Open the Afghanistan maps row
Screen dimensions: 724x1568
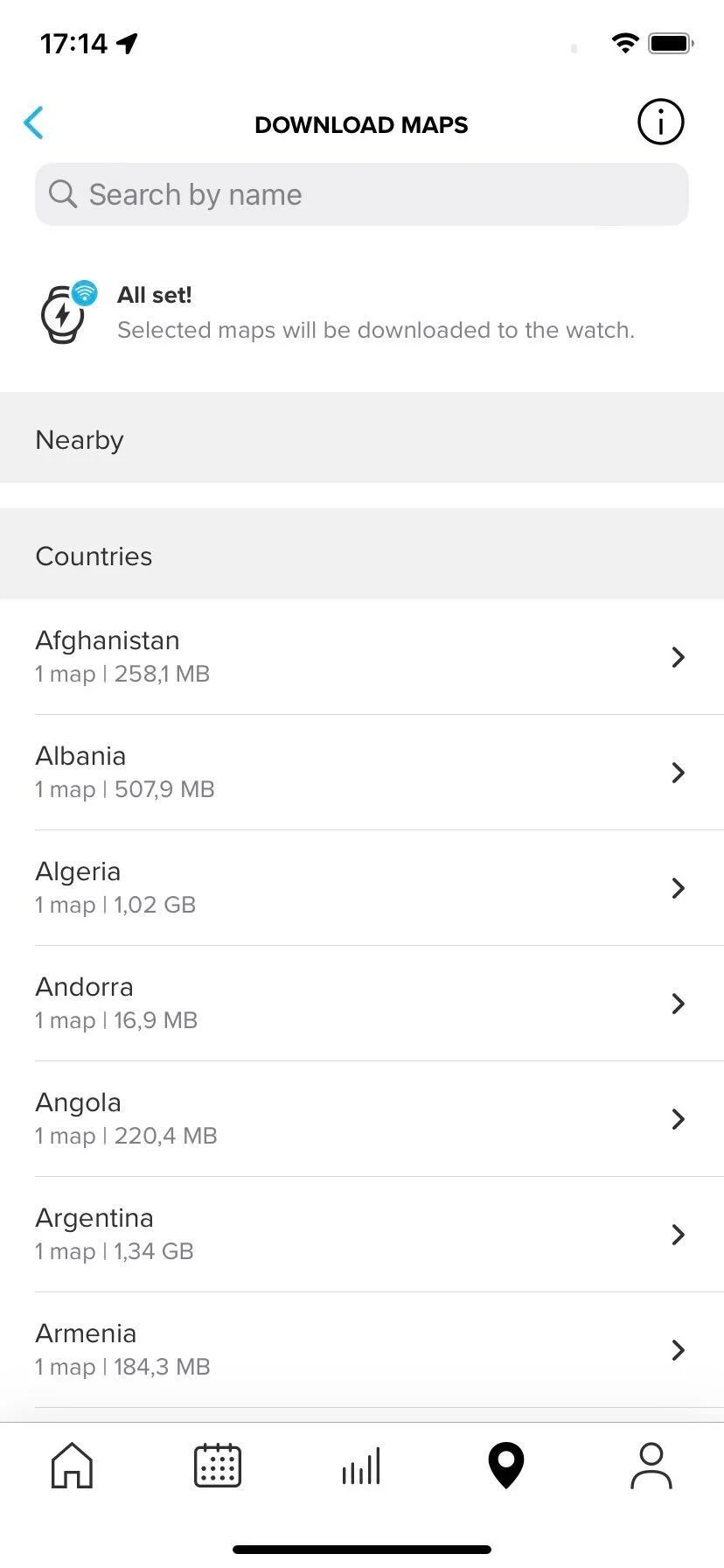362,657
